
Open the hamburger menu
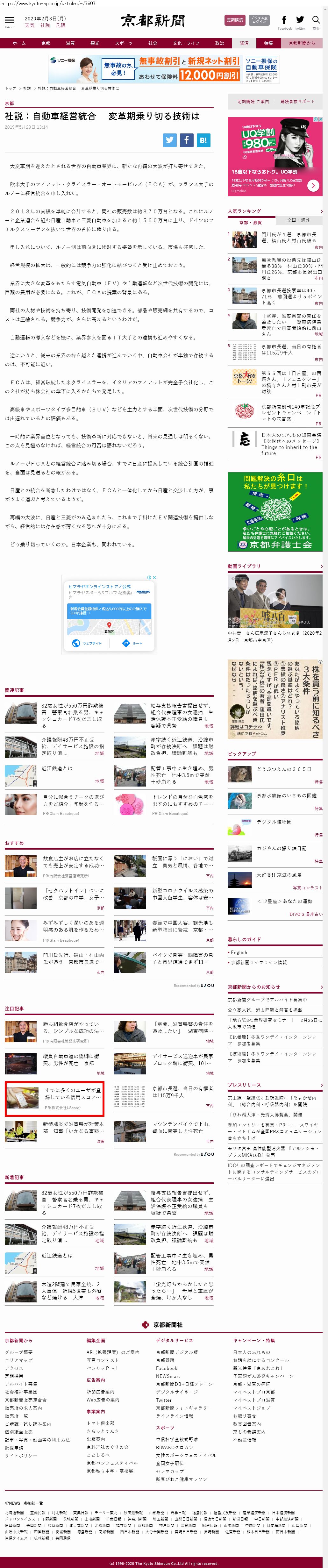tap(9, 21)
